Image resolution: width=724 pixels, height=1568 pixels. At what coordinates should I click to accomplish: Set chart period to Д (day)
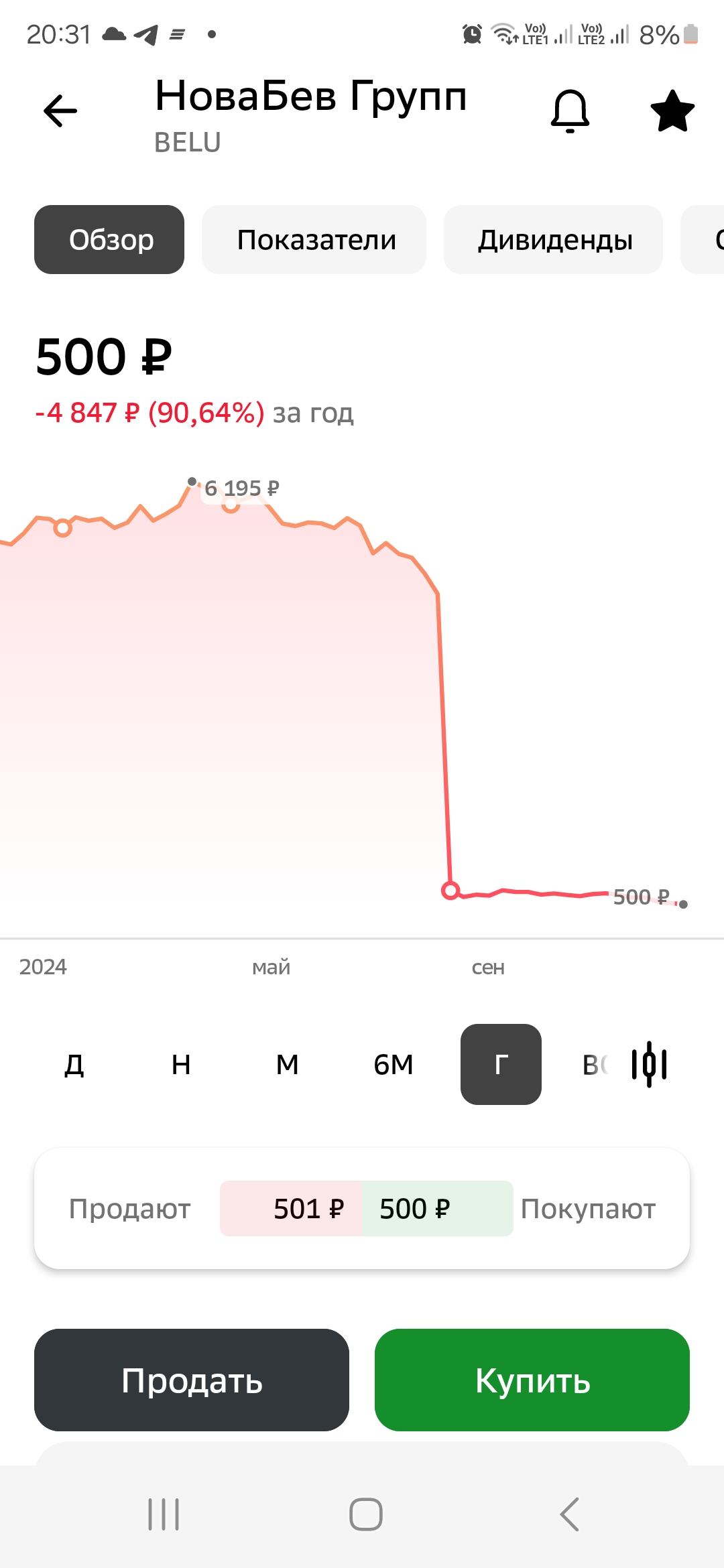click(x=74, y=1064)
